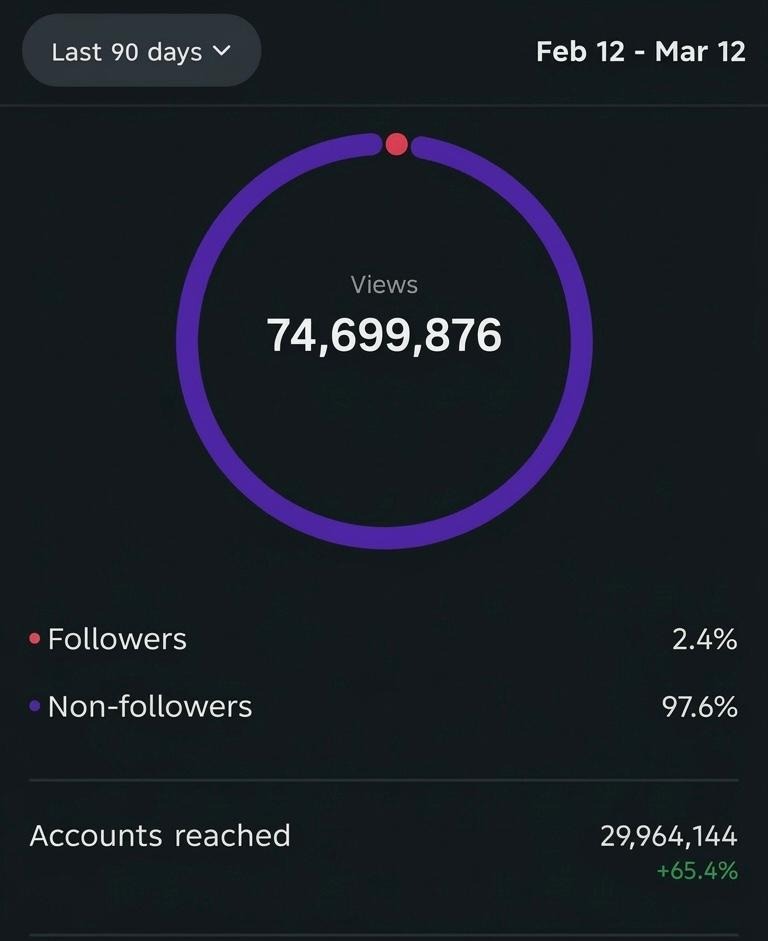Viewport: 768px width, 941px height.
Task: Open Accounts reached details
Action: click(160, 836)
